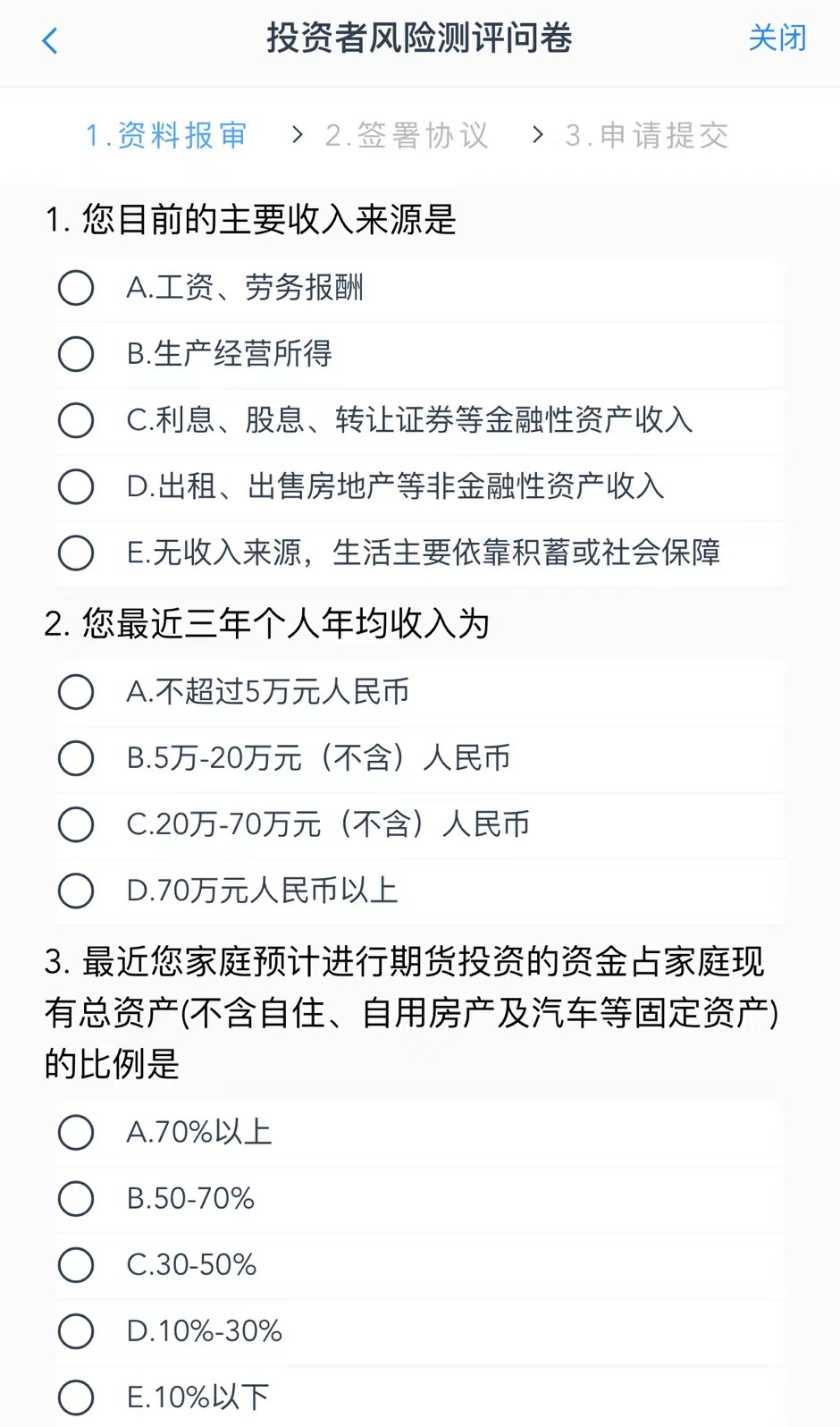Image resolution: width=840 pixels, height=1427 pixels.
Task: Select D.70万元人民币以上 for question 2
Action: [x=75, y=891]
